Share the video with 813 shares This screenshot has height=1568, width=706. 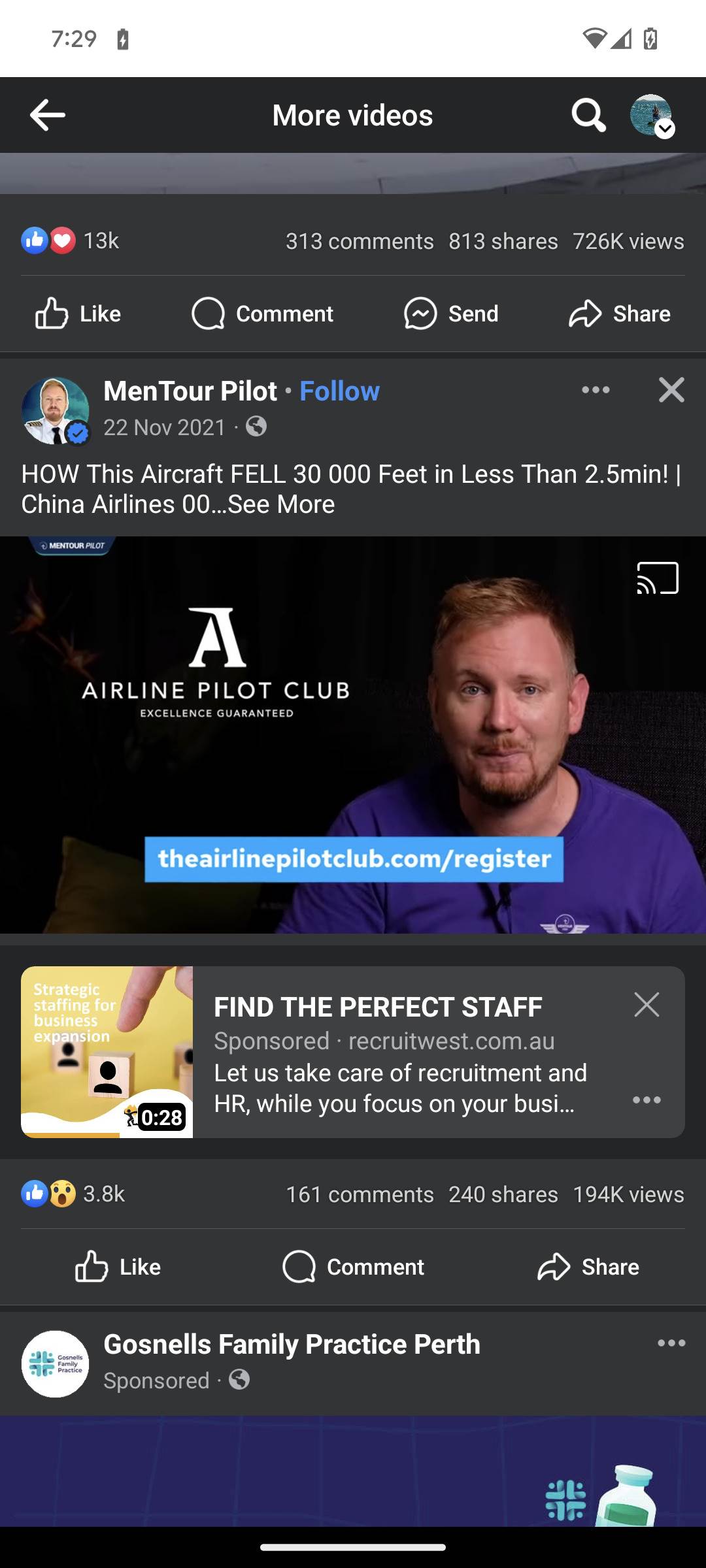(619, 314)
